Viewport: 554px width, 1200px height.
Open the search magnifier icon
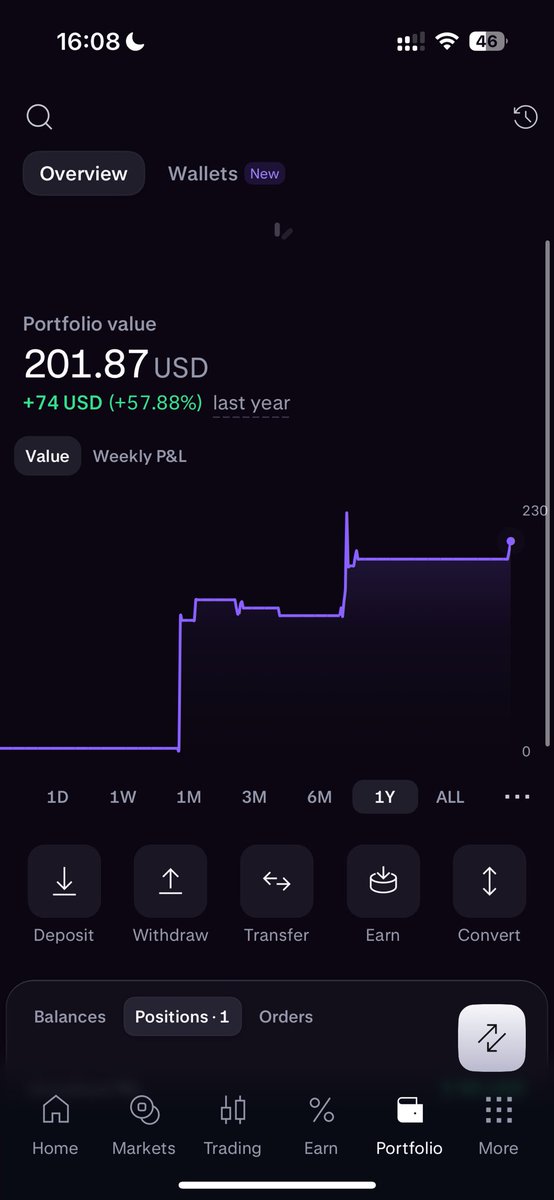[39, 117]
